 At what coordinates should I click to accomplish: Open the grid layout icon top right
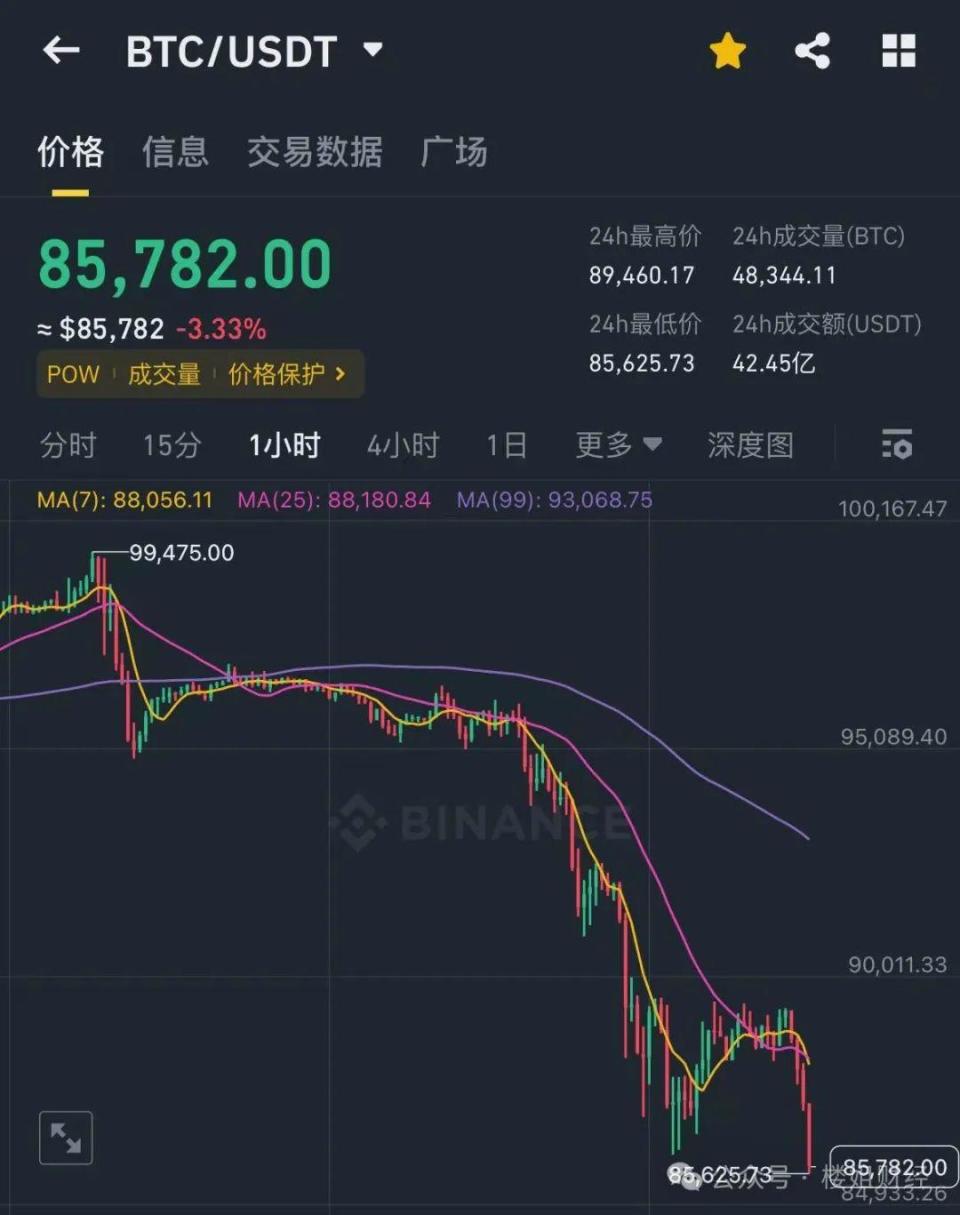tap(898, 50)
